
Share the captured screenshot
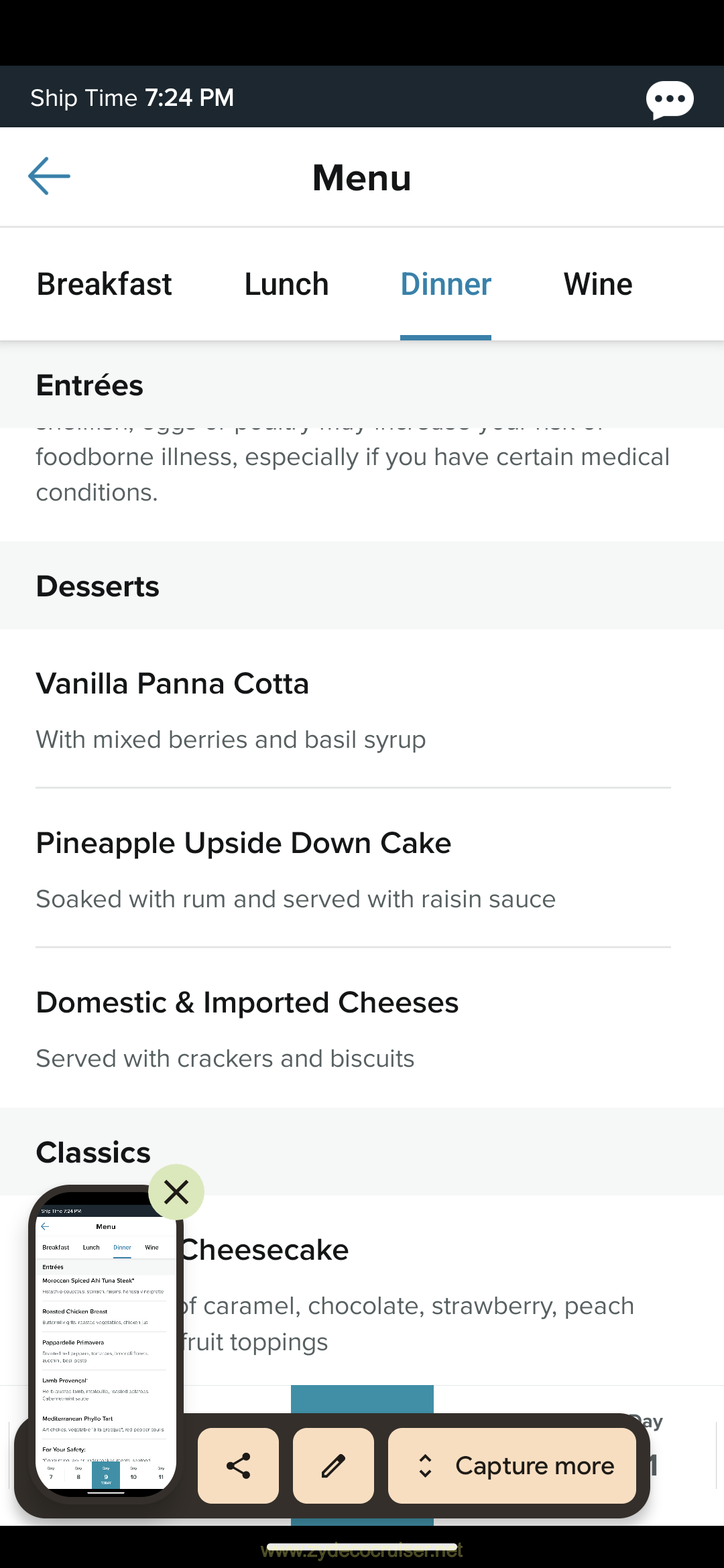click(x=238, y=1465)
